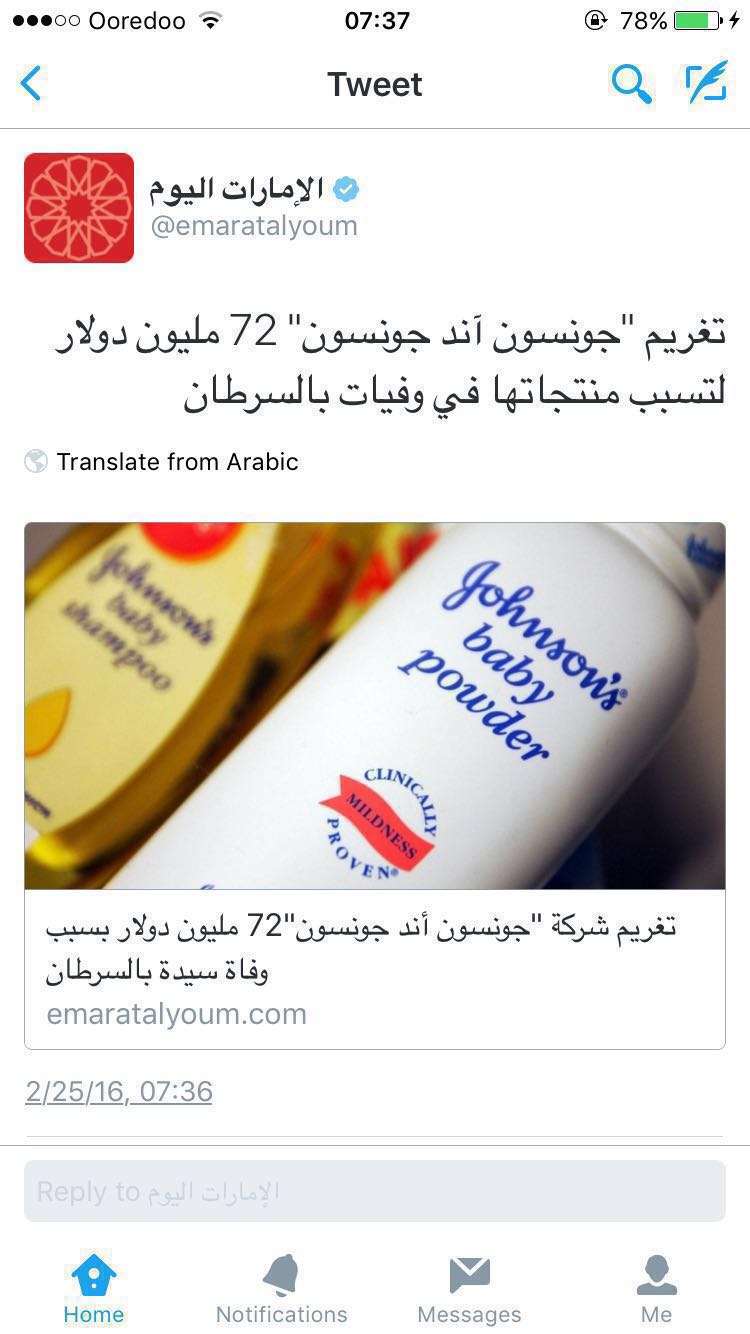The height and width of the screenshot is (1334, 750).
Task: Go back using the top-left arrow
Action: click(32, 84)
